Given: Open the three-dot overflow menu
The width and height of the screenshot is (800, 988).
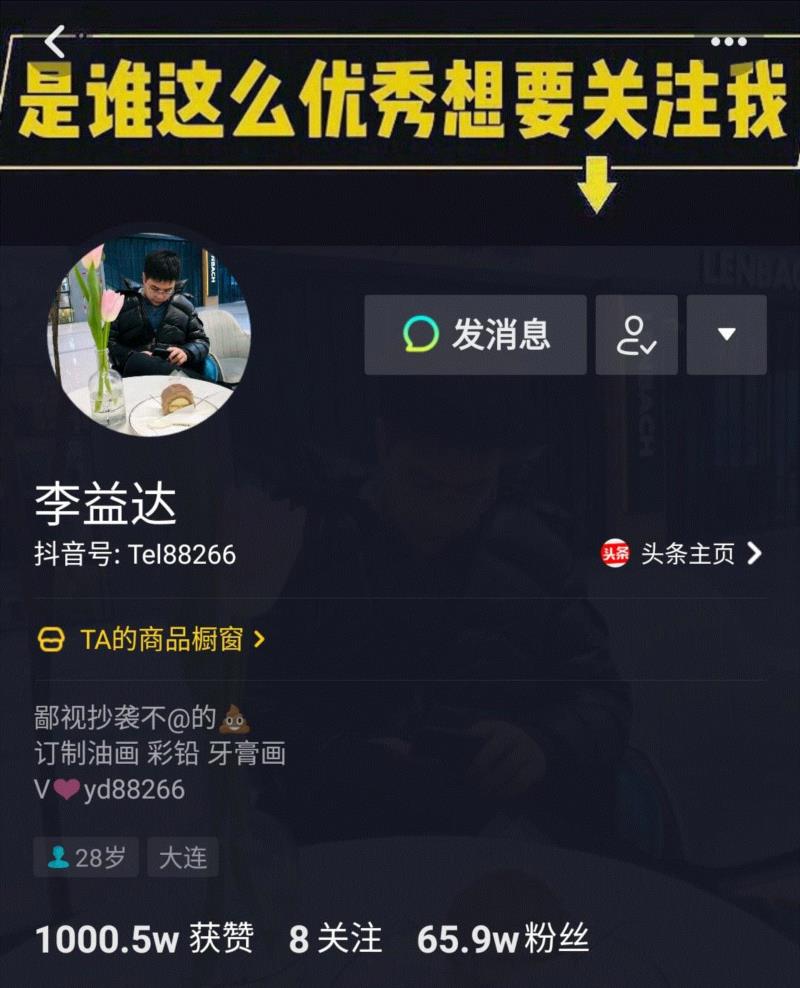Looking at the screenshot, I should [728, 41].
